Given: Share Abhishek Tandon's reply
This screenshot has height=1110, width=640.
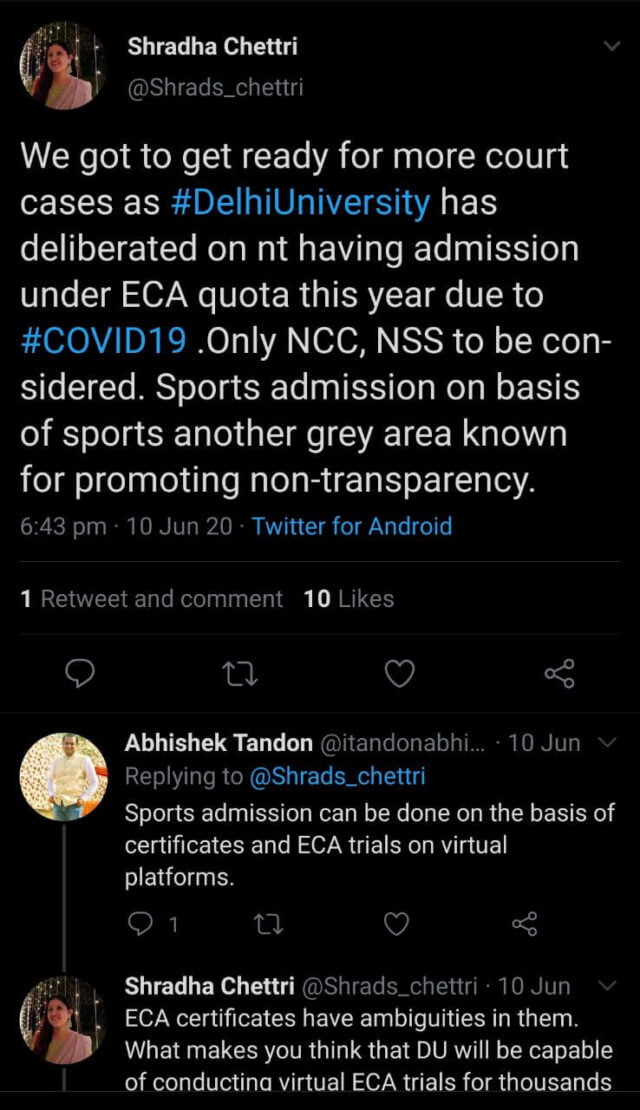Looking at the screenshot, I should coord(524,925).
